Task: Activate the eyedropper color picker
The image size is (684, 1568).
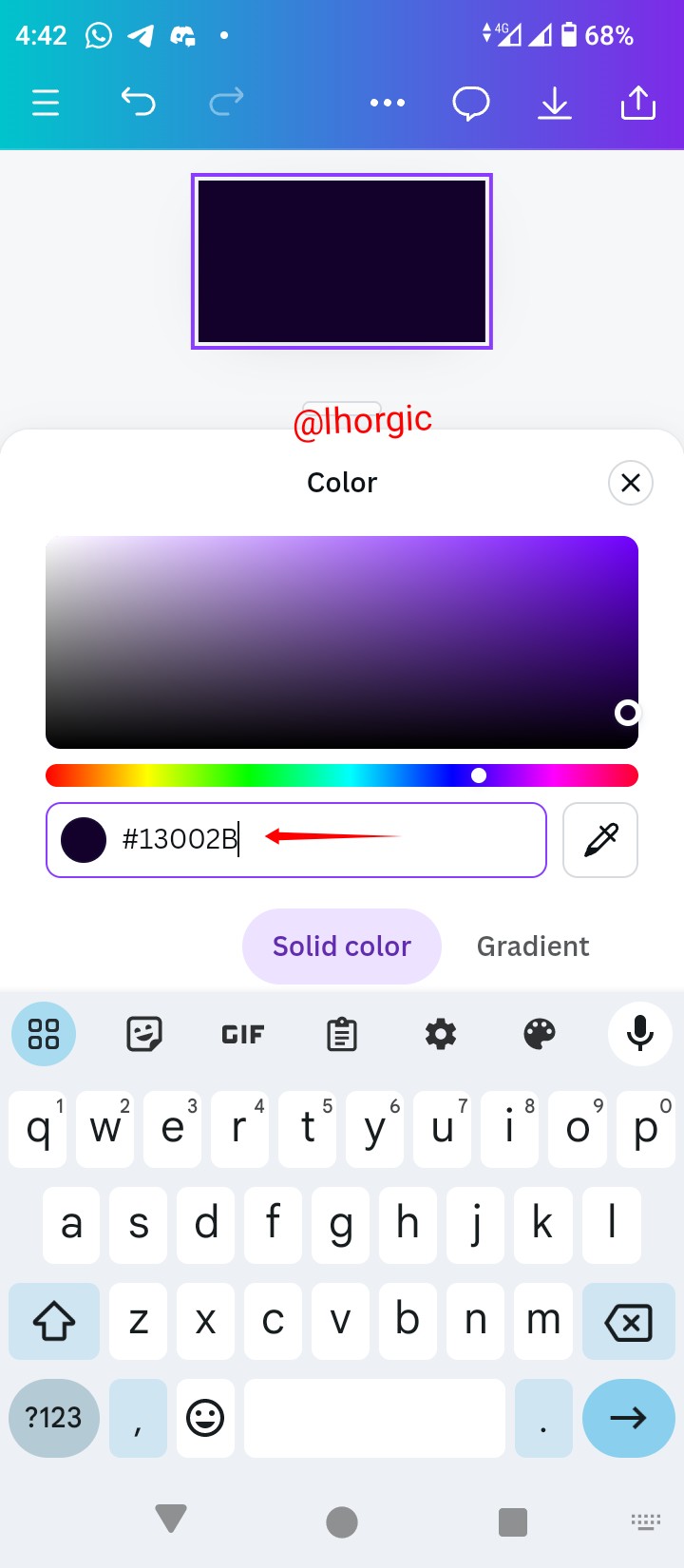Action: click(x=600, y=840)
